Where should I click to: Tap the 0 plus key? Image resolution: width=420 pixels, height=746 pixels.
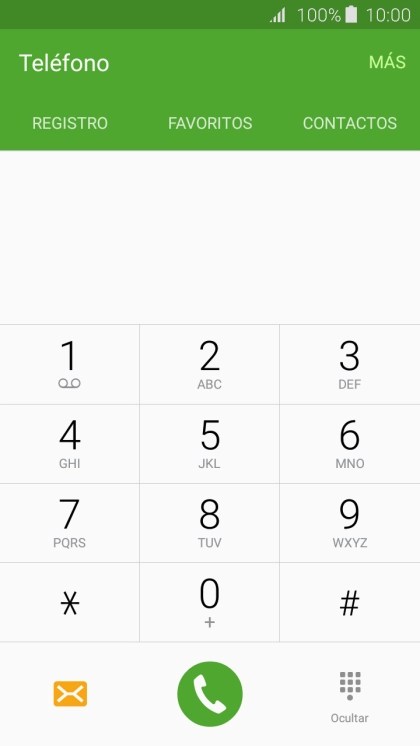click(210, 603)
